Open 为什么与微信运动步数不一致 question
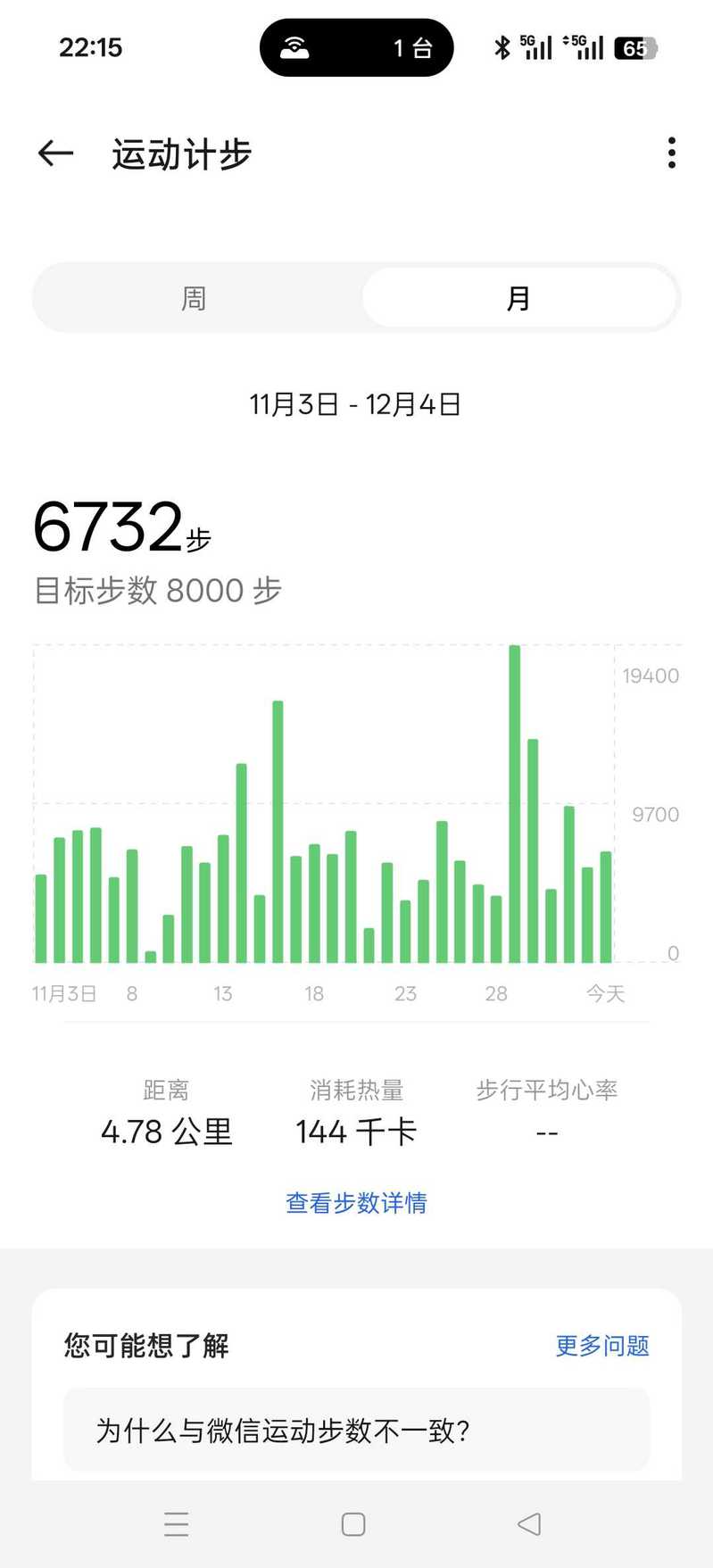Viewport: 713px width, 1568px height. coord(356,1431)
